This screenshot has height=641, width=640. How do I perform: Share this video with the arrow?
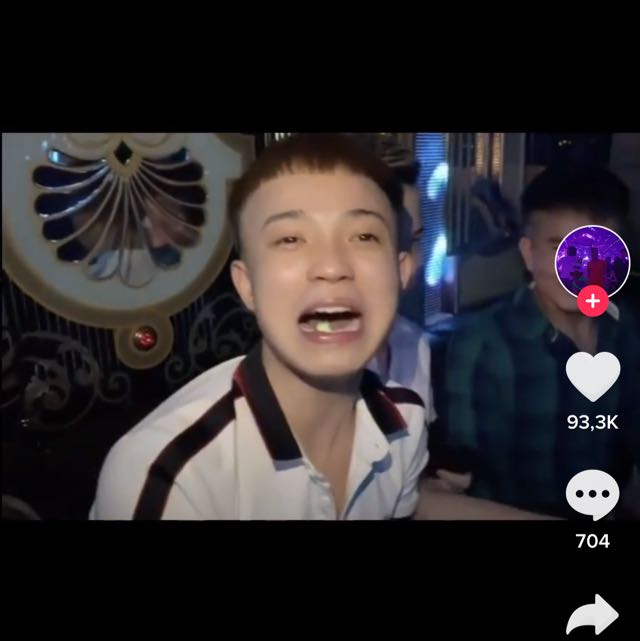[592, 614]
